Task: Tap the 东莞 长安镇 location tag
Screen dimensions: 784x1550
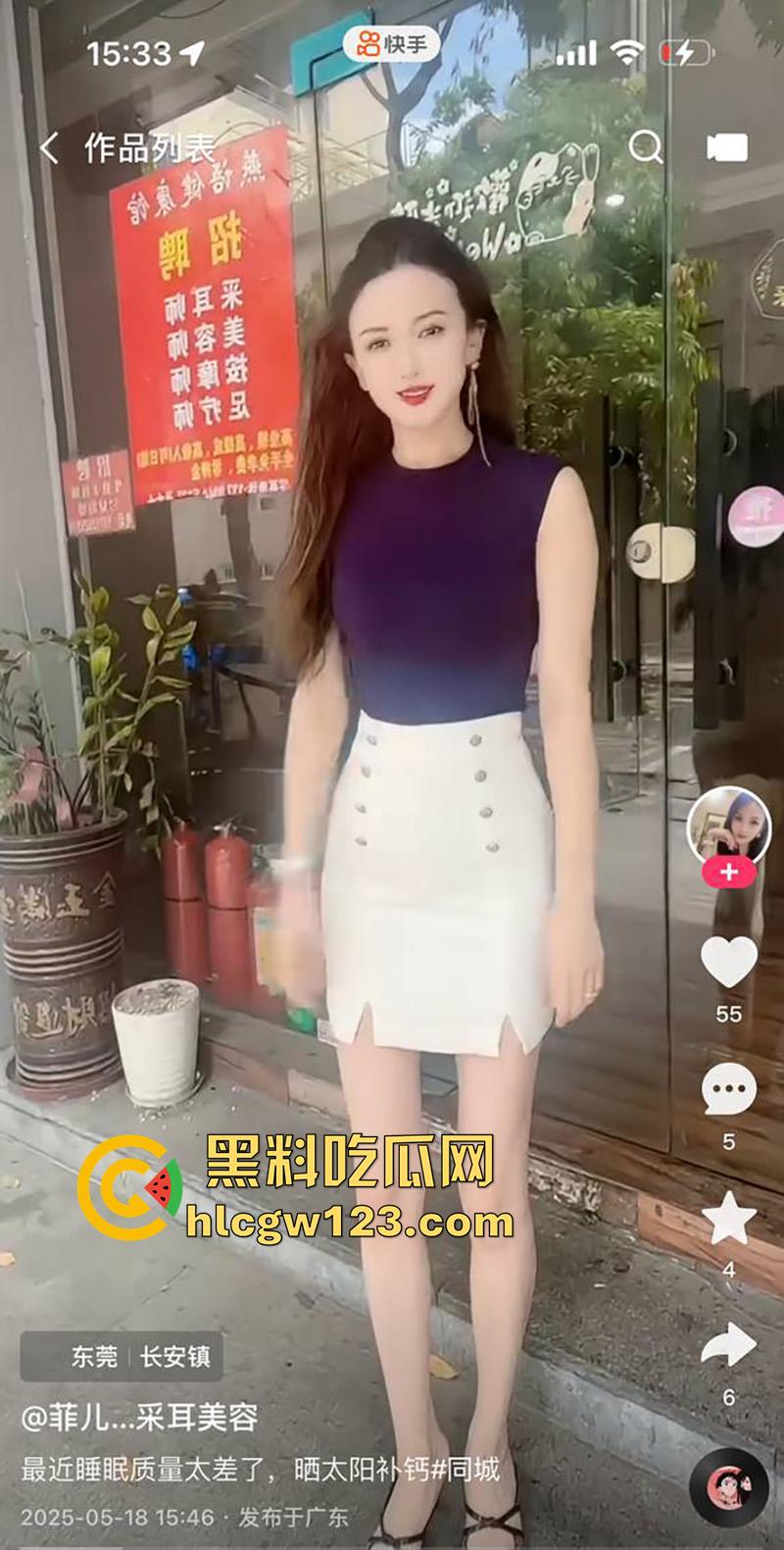Action: (124, 1359)
